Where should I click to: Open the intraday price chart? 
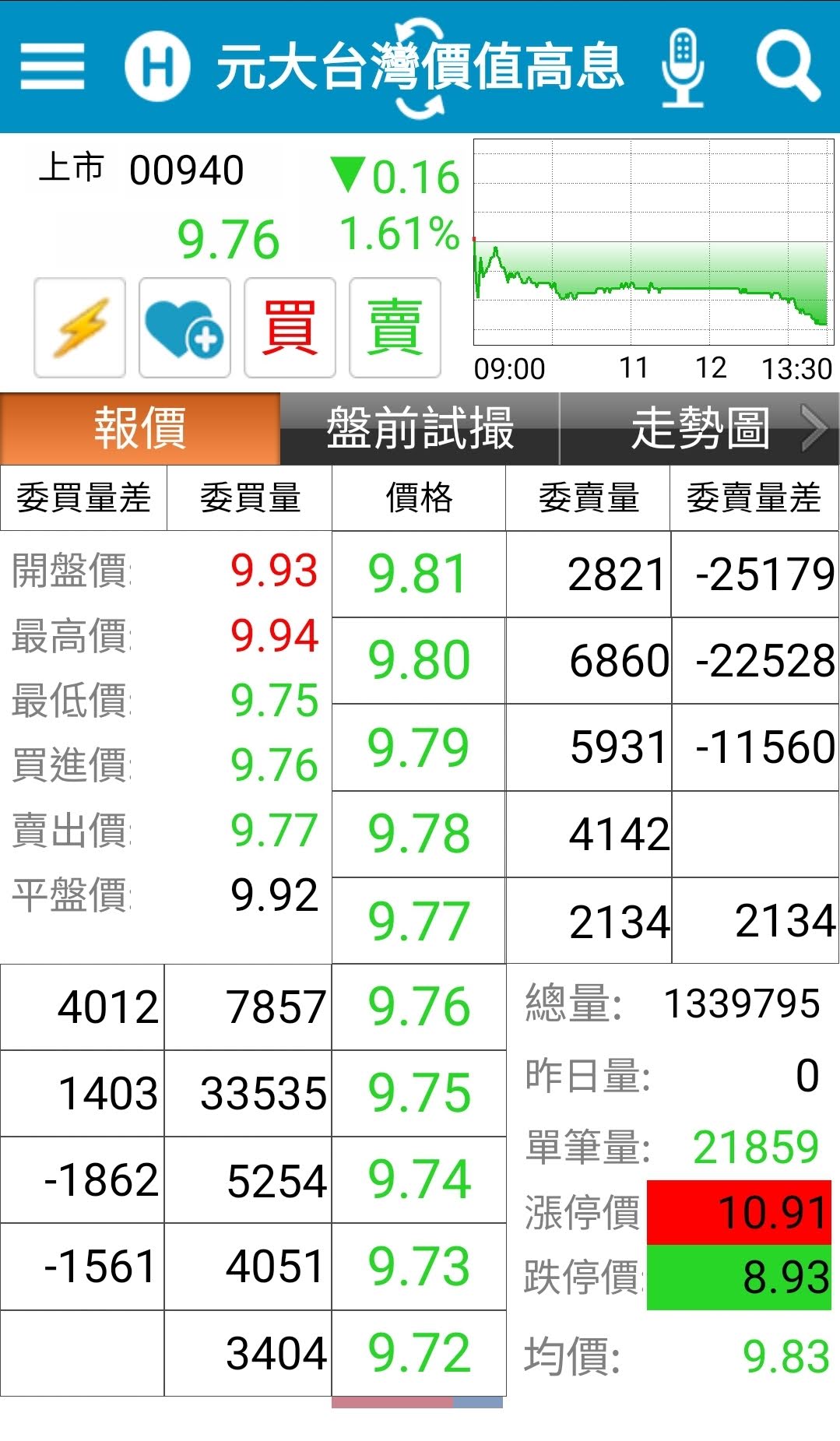point(653,243)
